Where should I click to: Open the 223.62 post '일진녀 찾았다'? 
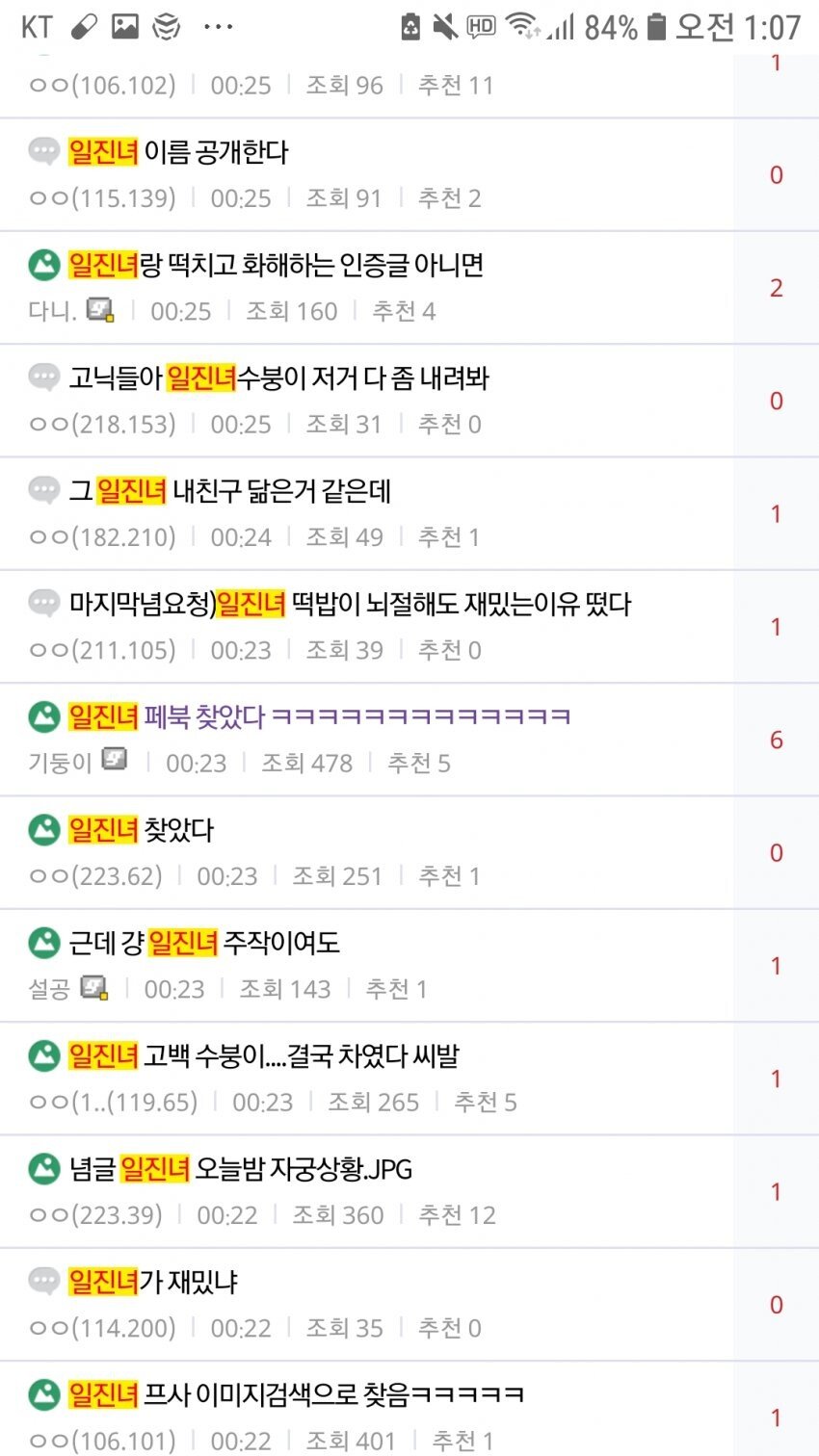(142, 829)
